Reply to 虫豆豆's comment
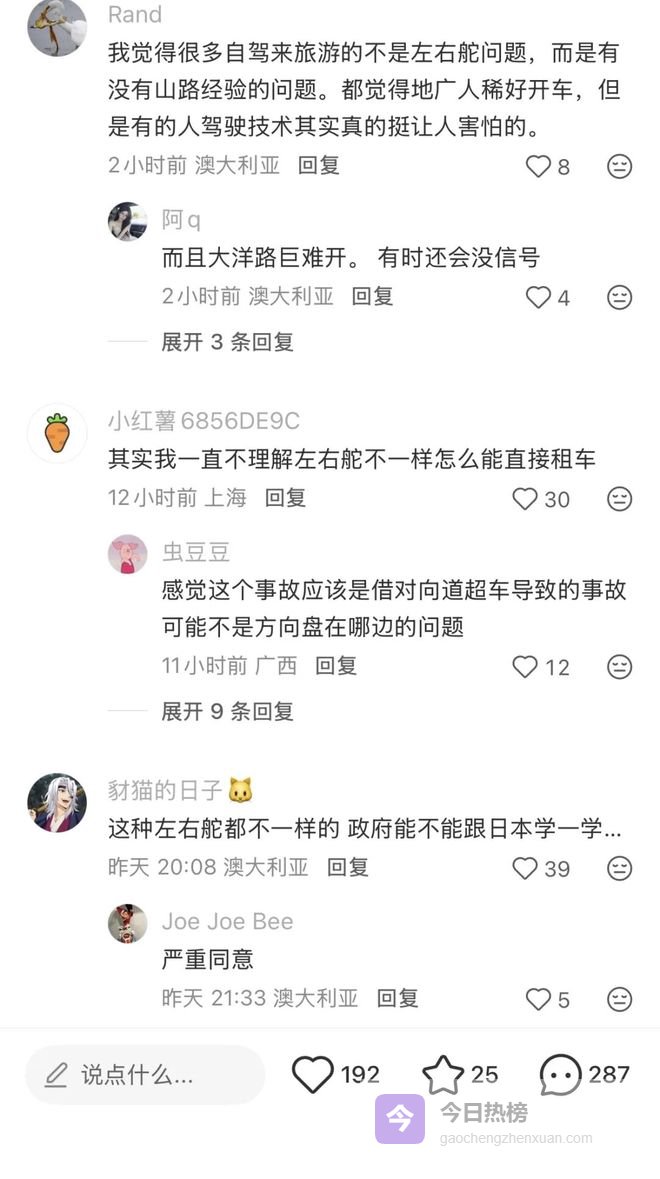 coord(336,666)
